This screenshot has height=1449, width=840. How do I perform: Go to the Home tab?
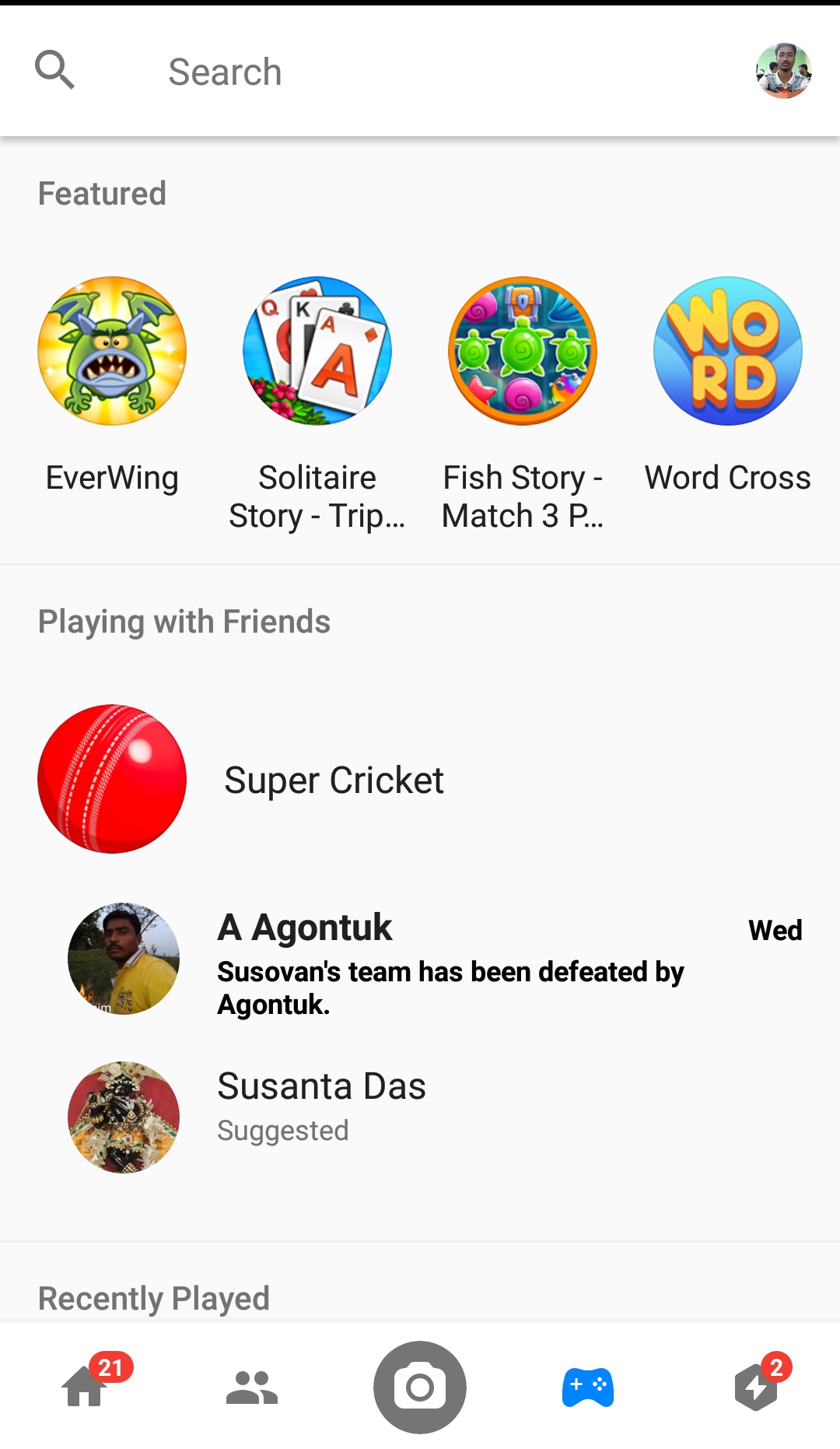[x=85, y=1387]
